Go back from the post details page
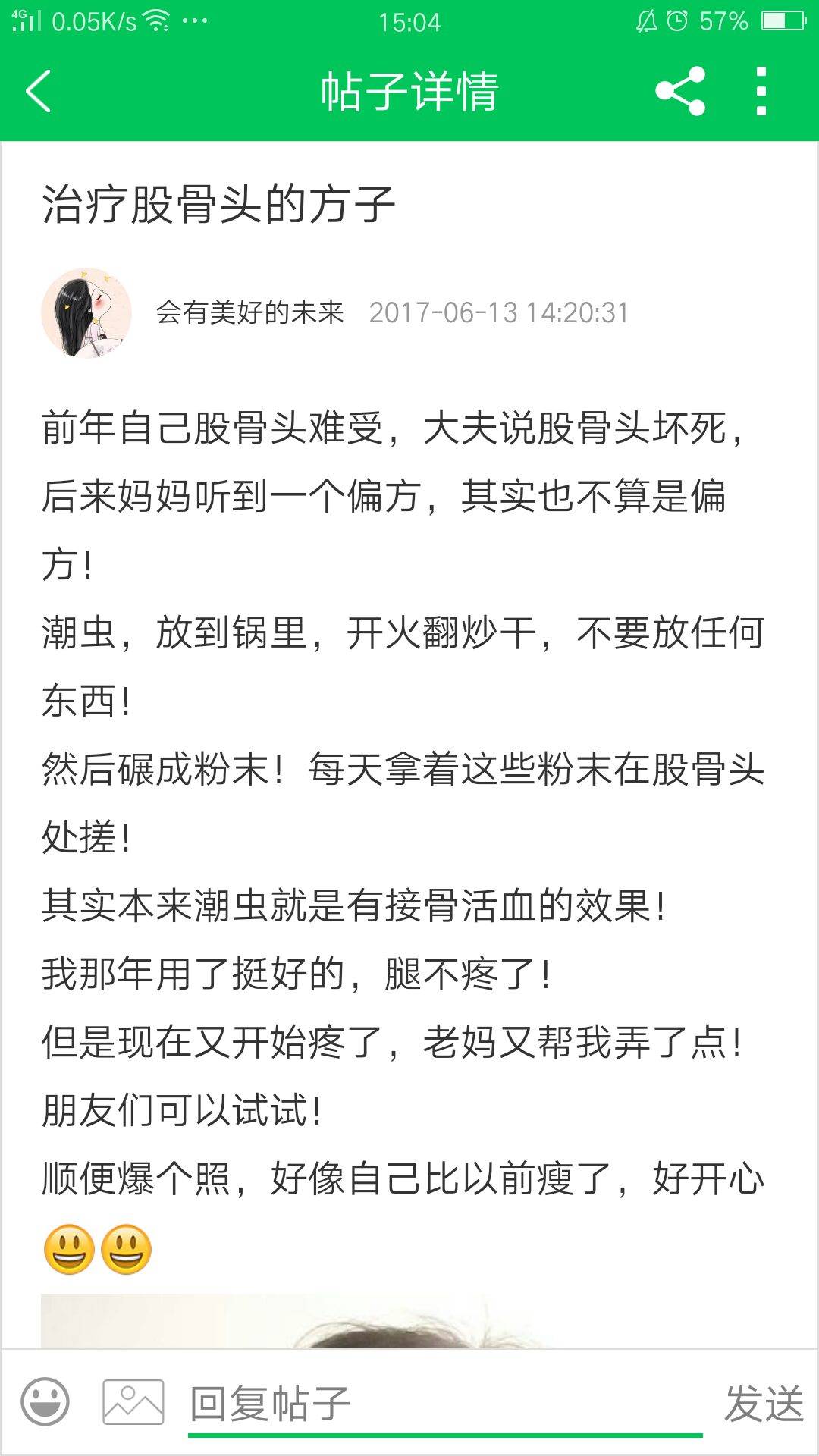The image size is (819, 1456). [x=39, y=92]
